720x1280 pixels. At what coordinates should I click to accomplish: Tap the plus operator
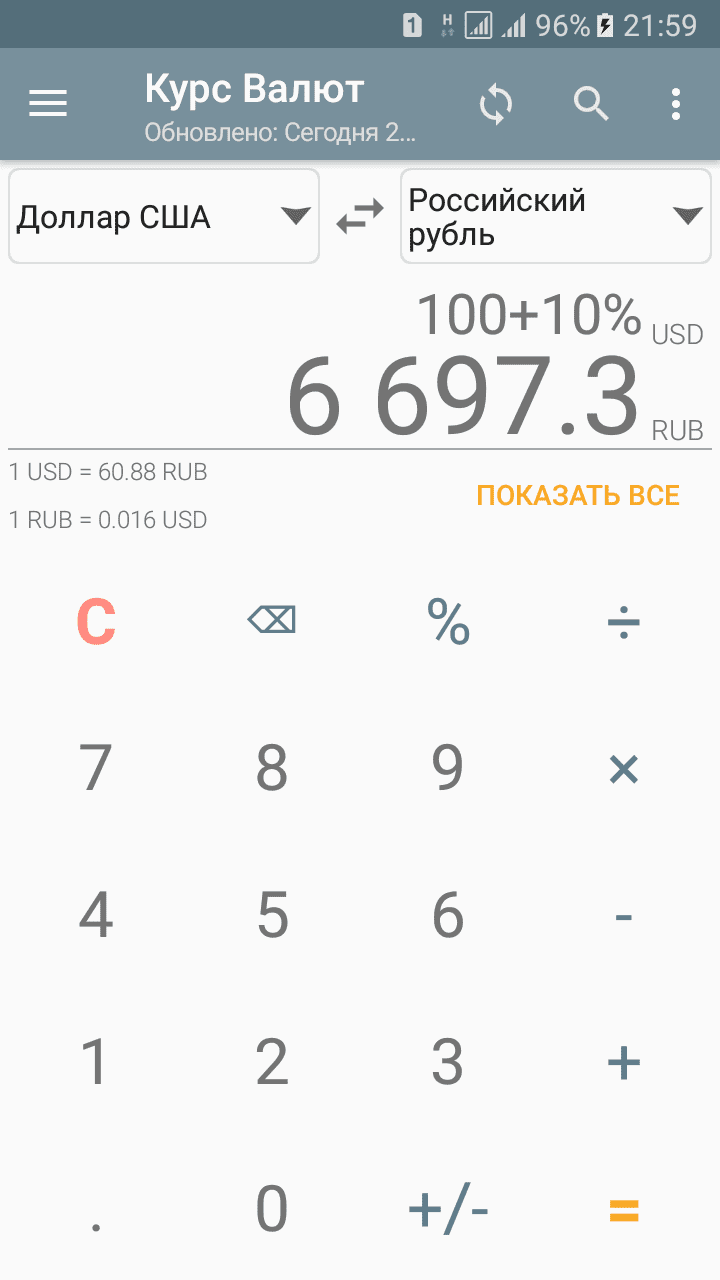click(x=623, y=1062)
